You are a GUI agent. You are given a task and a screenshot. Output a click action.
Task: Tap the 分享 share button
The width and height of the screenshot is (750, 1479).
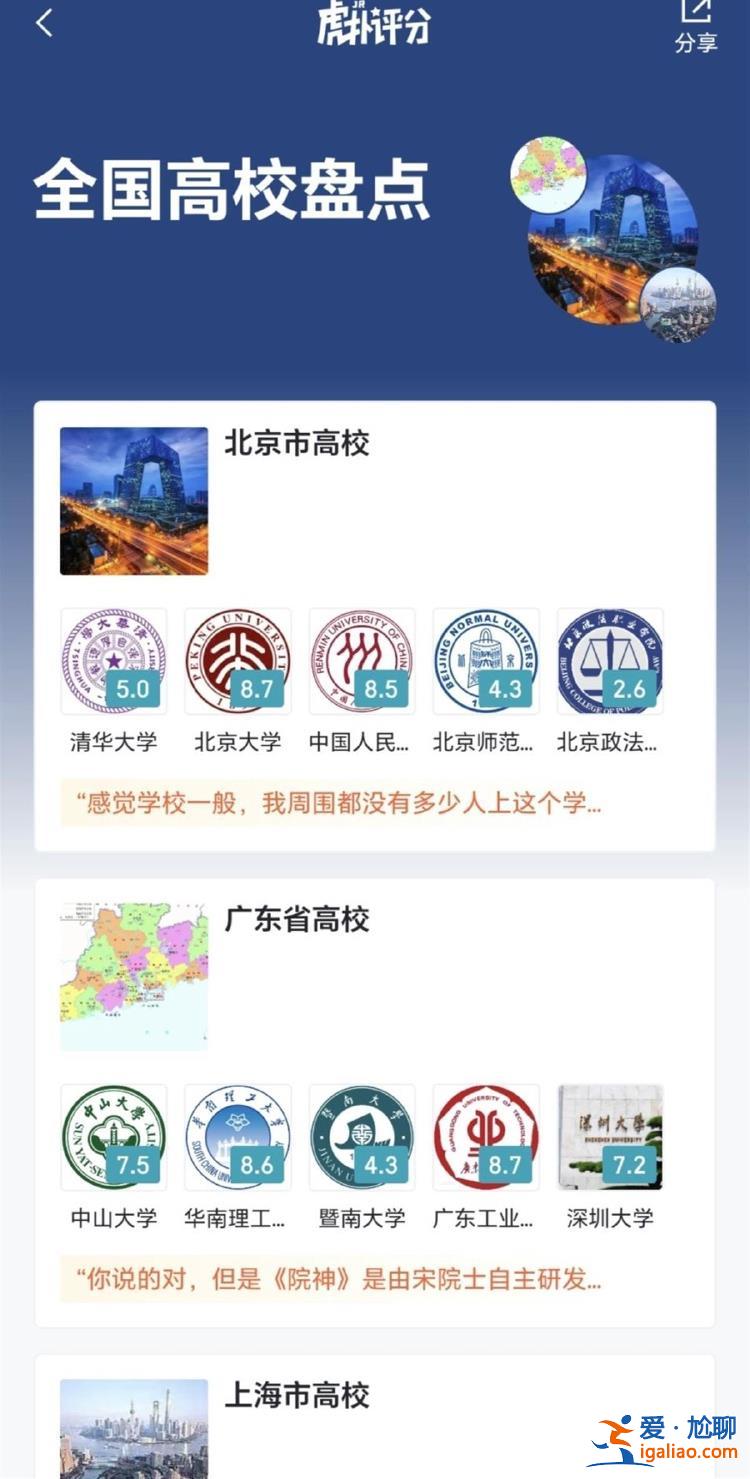696,26
